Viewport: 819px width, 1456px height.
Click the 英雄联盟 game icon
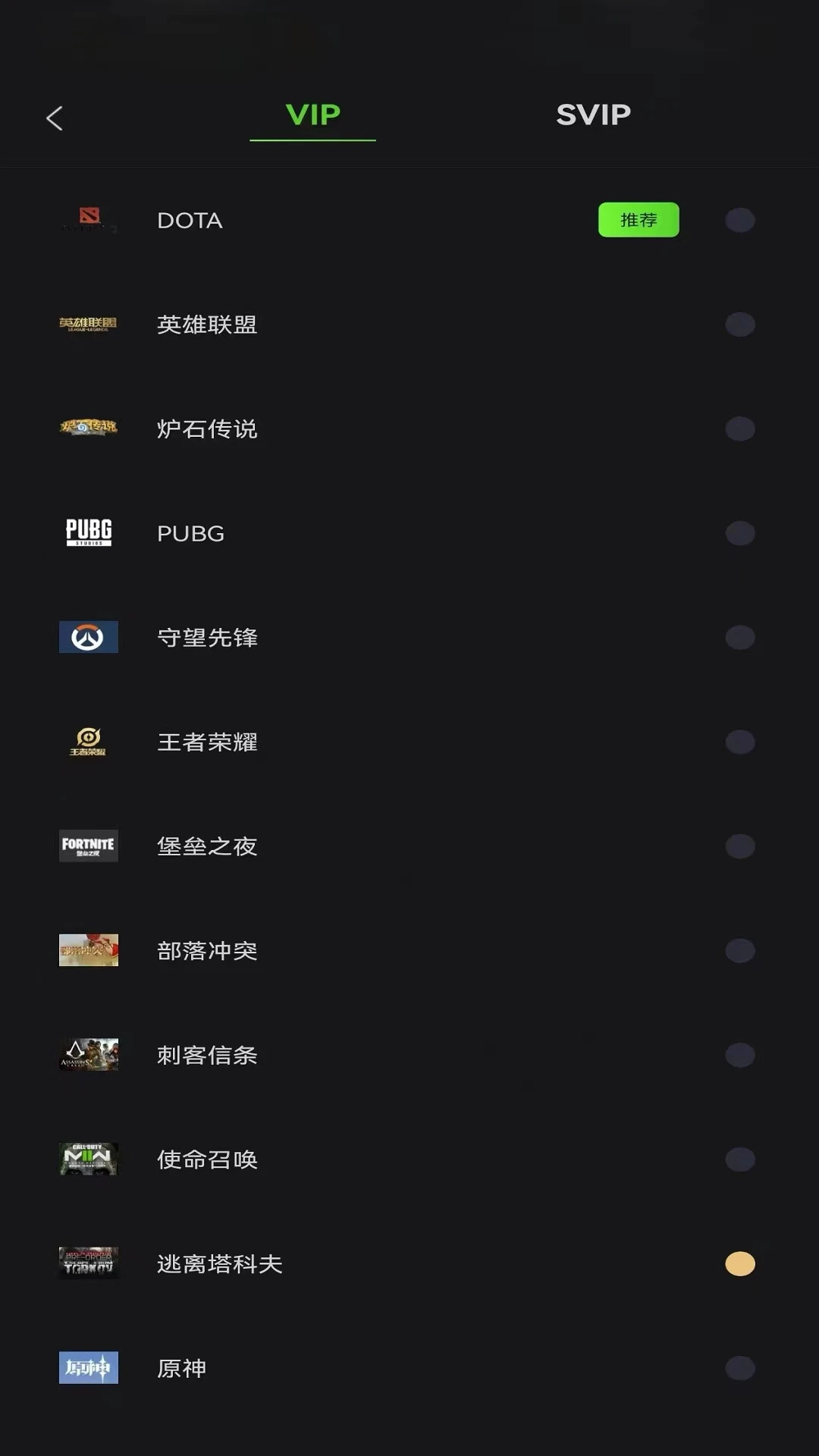[89, 325]
